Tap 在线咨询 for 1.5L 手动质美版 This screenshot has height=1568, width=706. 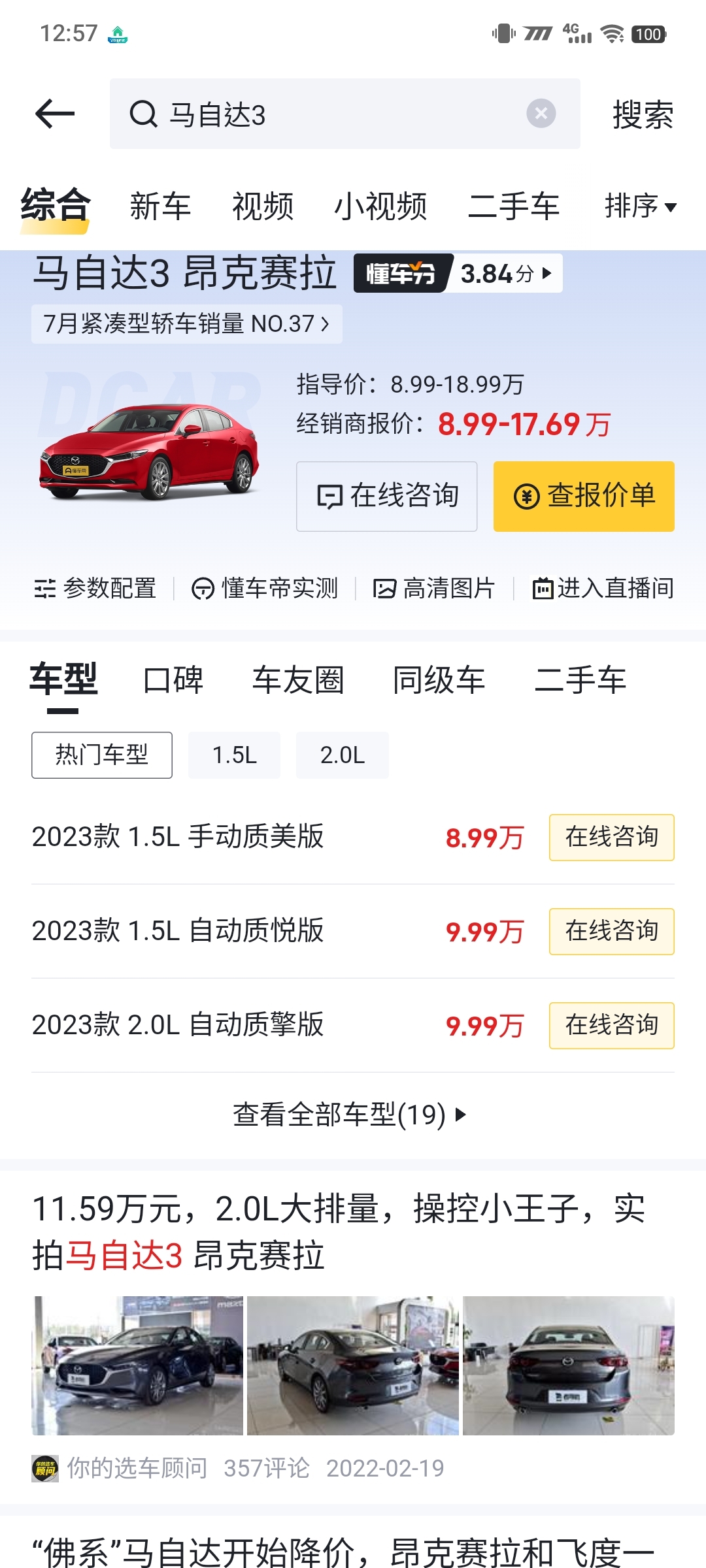point(612,838)
